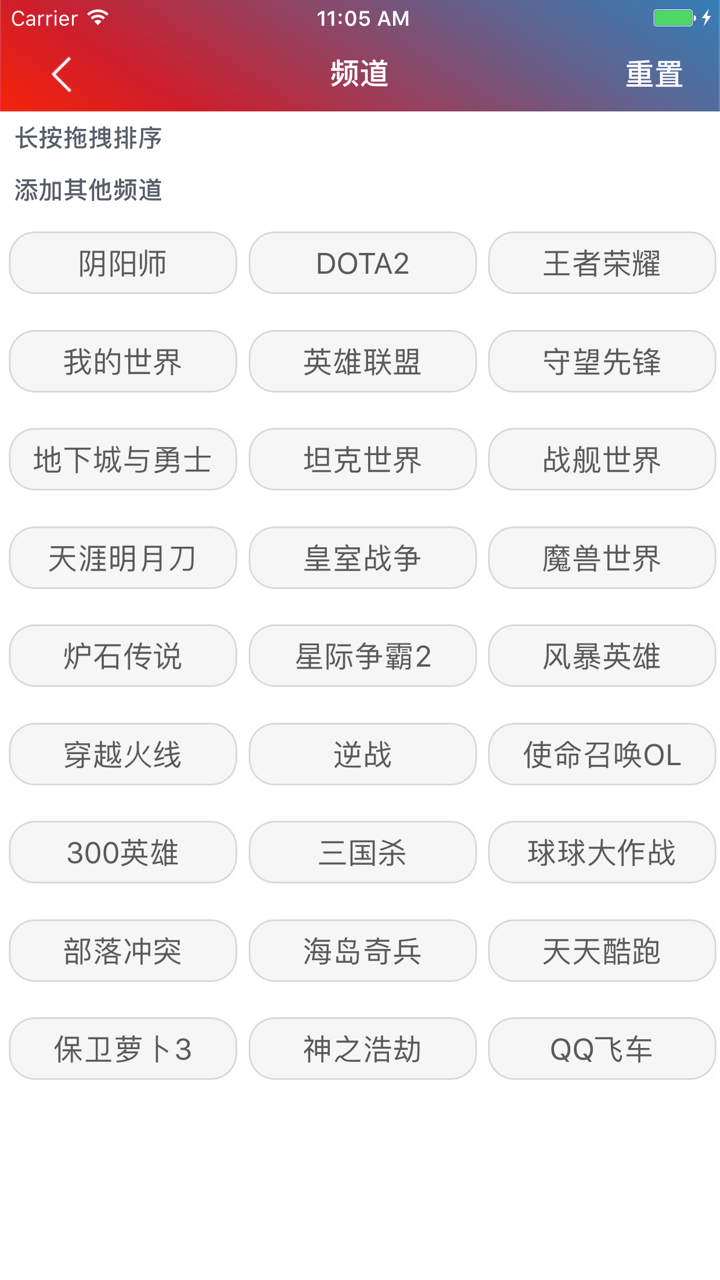This screenshot has height=1280, width=720.
Task: Select the 魔兽世界 channel
Action: (x=601, y=557)
